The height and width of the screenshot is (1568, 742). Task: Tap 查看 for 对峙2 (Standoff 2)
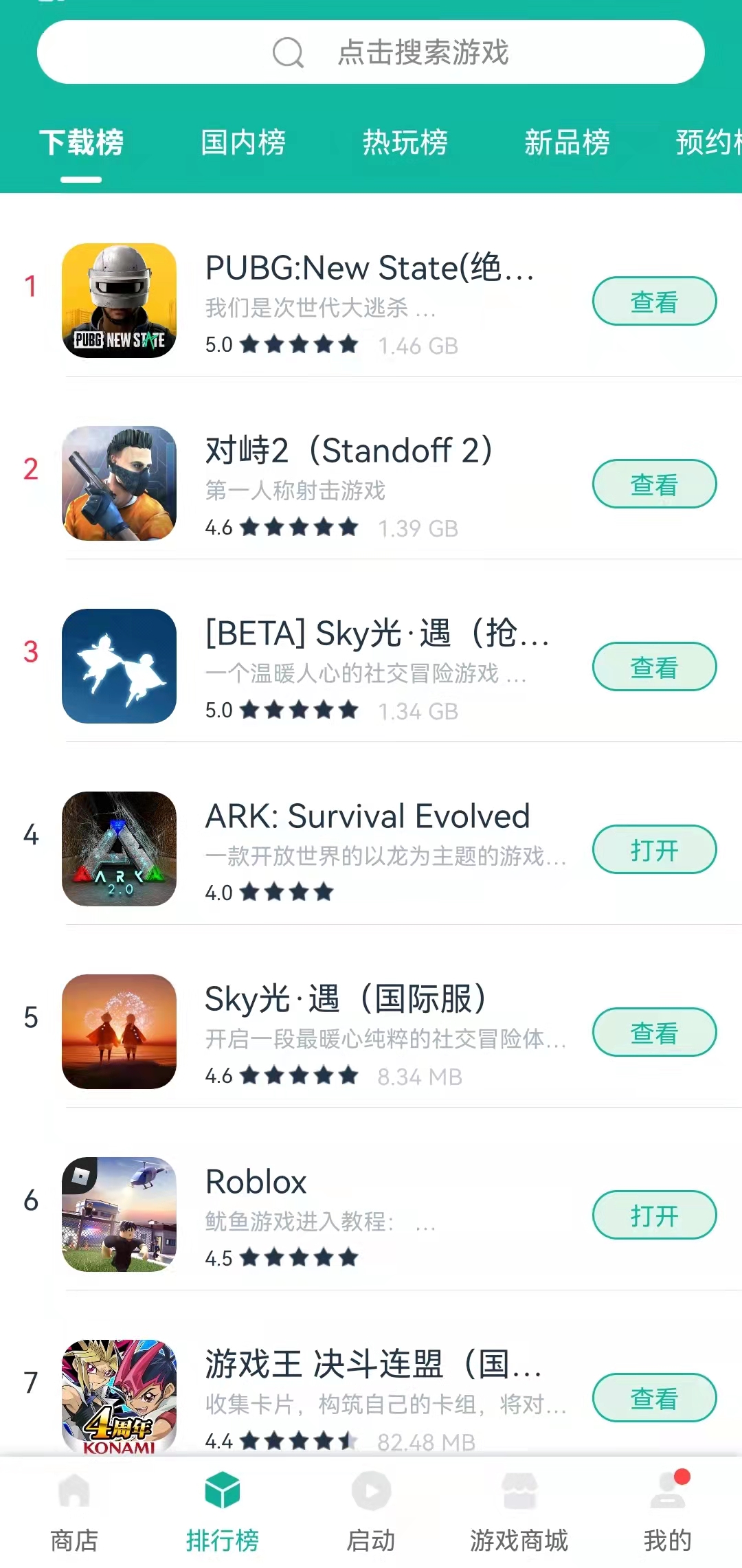coord(654,484)
